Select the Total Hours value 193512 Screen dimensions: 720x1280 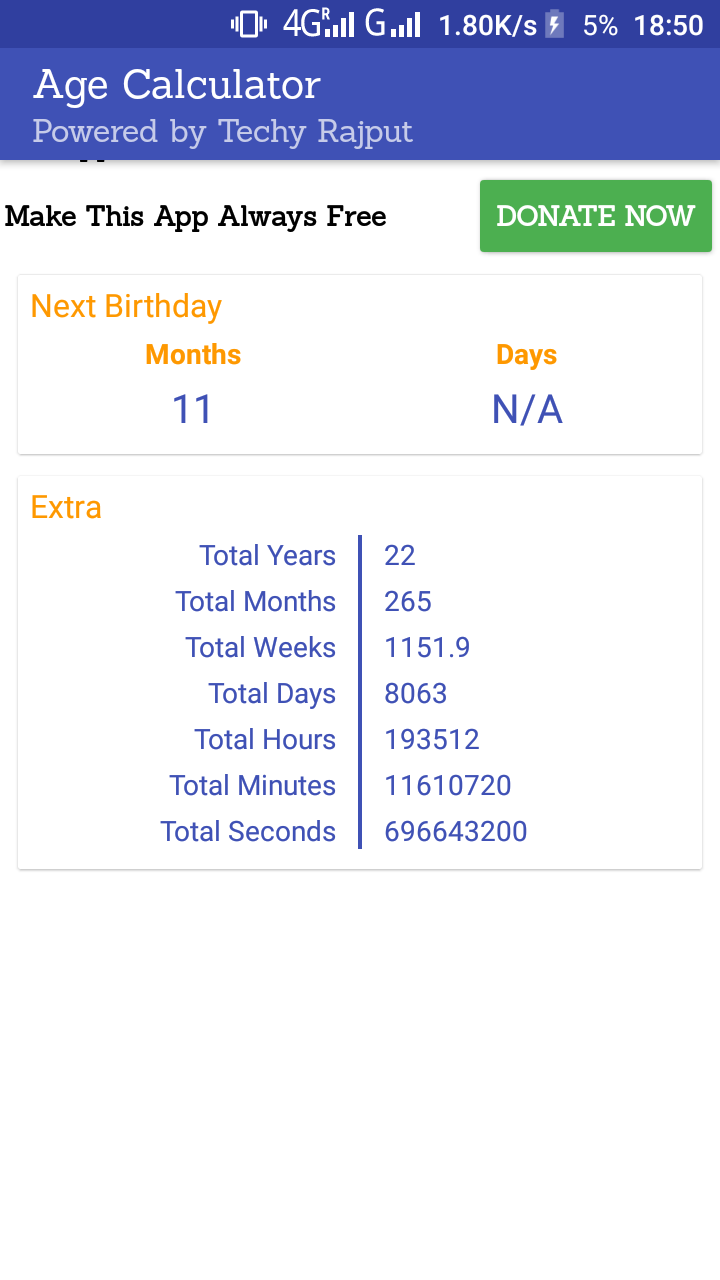431,739
